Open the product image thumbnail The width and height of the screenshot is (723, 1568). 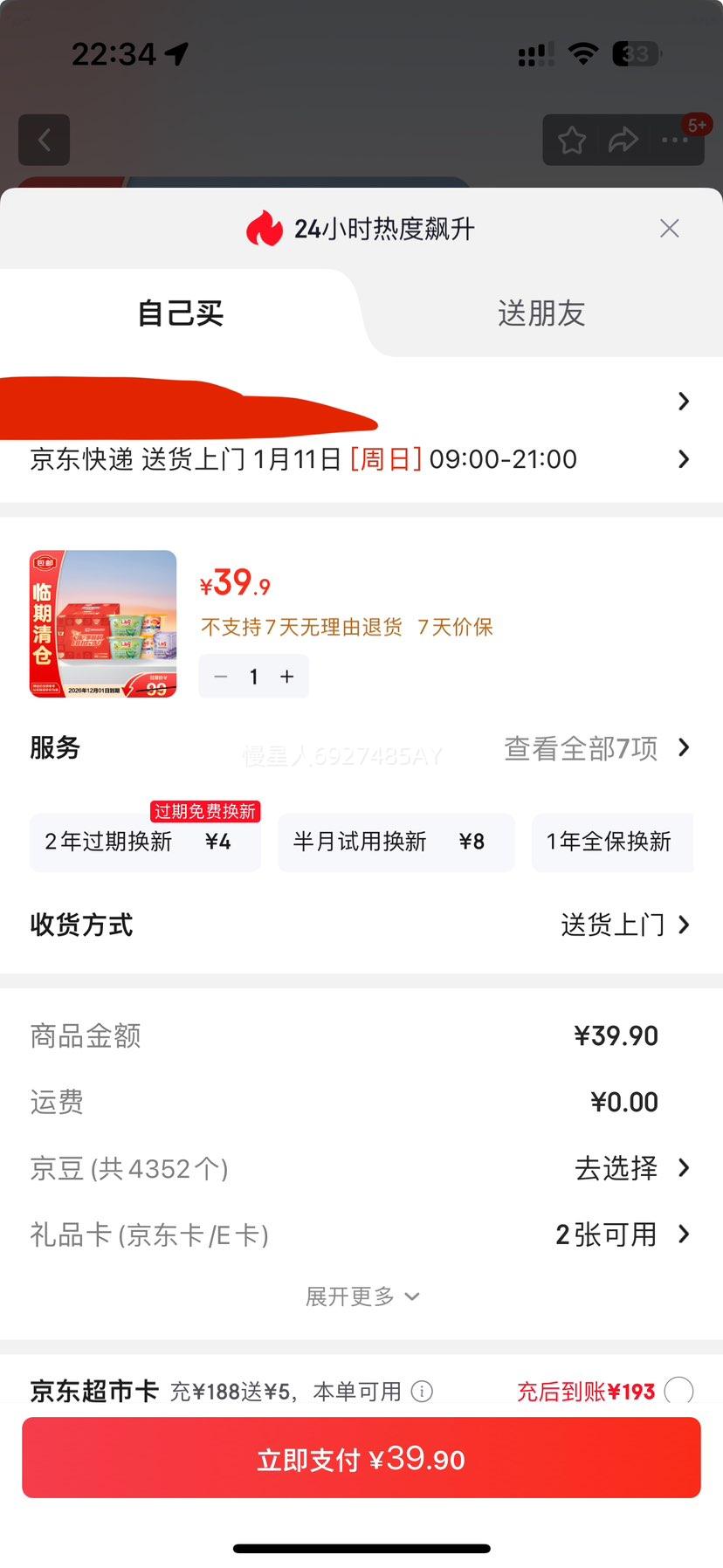[102, 623]
